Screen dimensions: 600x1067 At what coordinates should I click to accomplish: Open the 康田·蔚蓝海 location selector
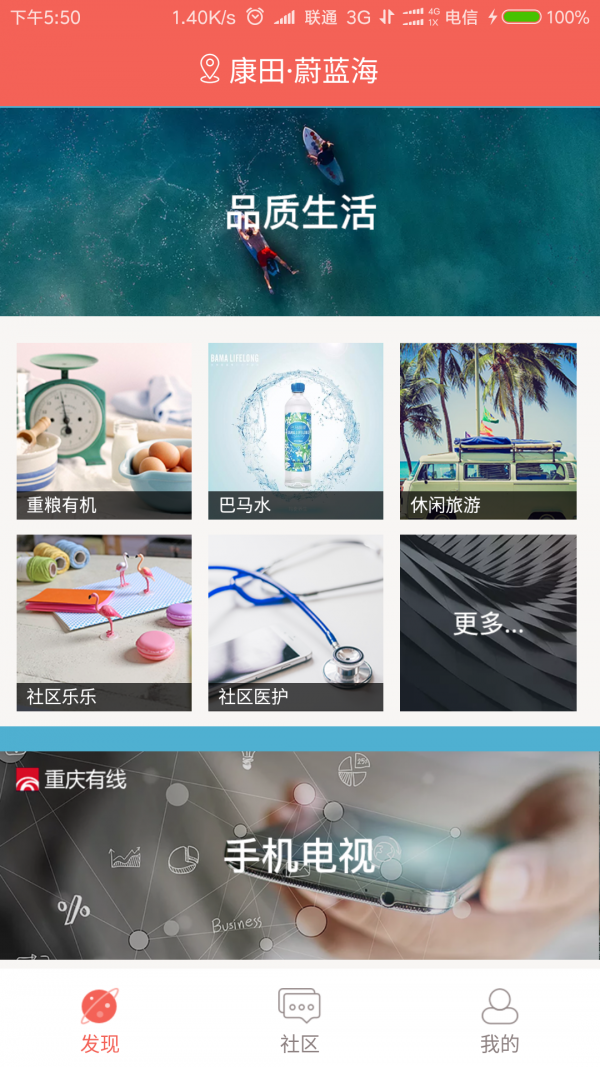(x=290, y=70)
